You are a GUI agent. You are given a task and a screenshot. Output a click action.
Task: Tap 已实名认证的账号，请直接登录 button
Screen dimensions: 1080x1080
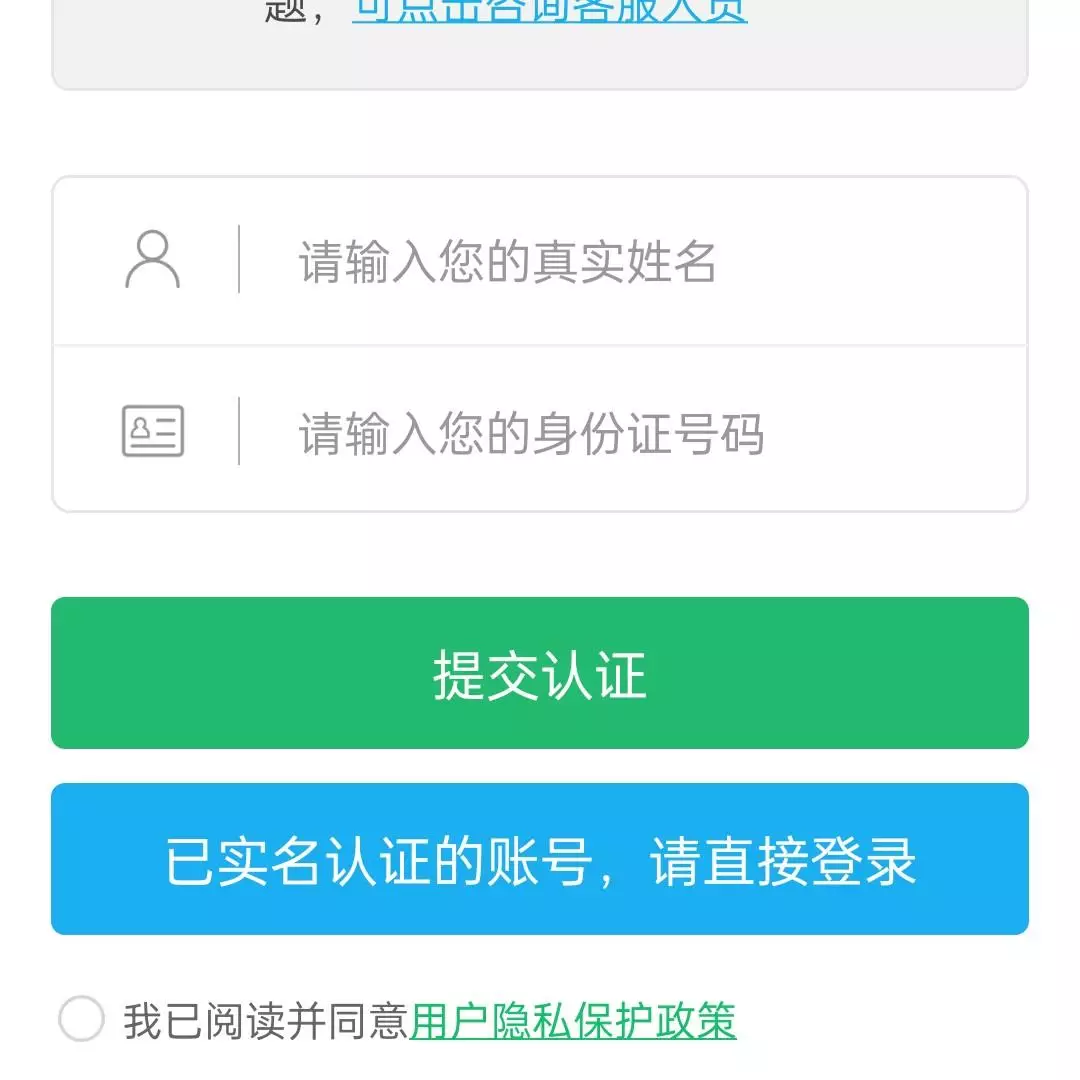540,860
